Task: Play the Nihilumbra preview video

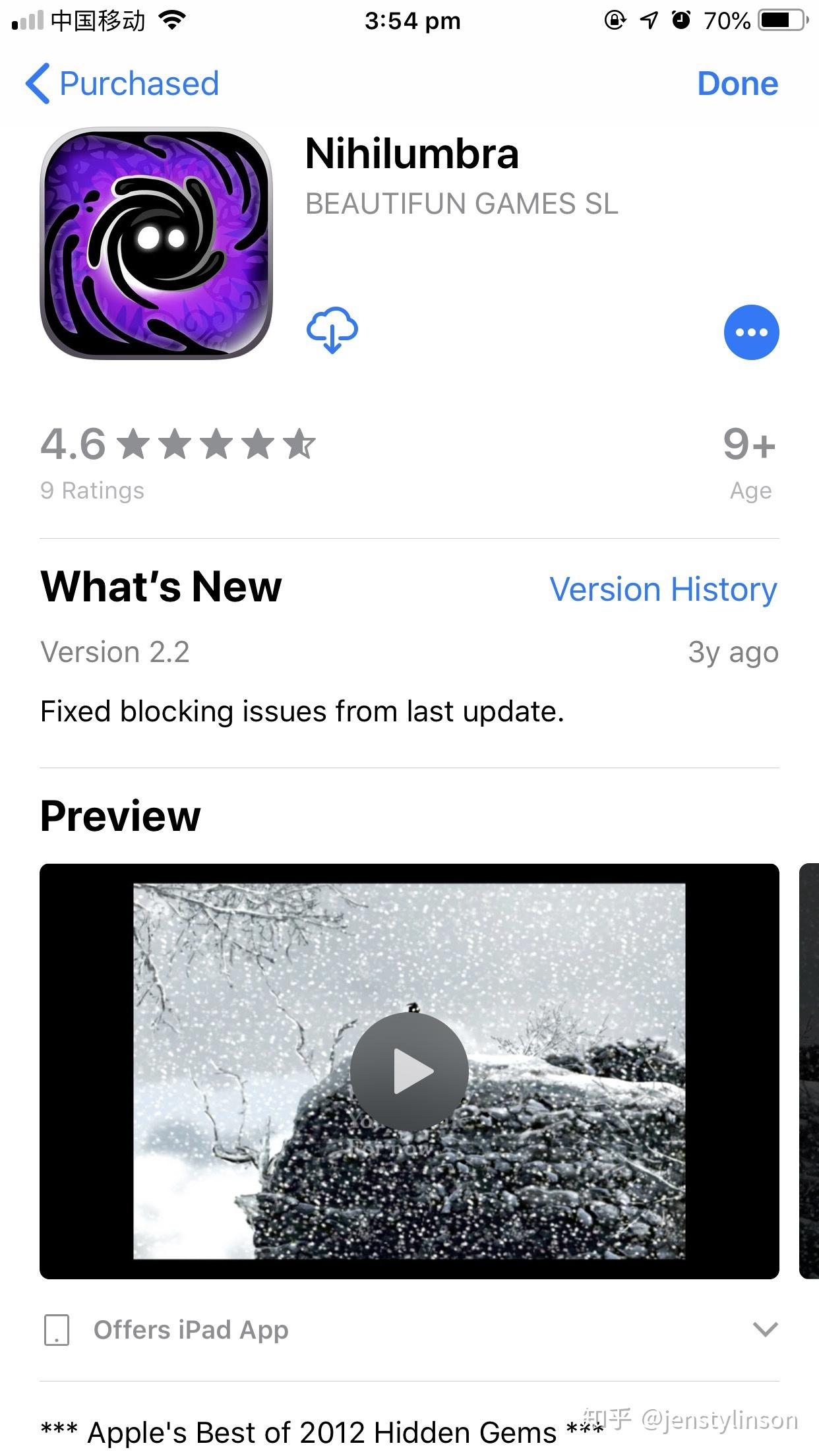Action: point(409,1072)
